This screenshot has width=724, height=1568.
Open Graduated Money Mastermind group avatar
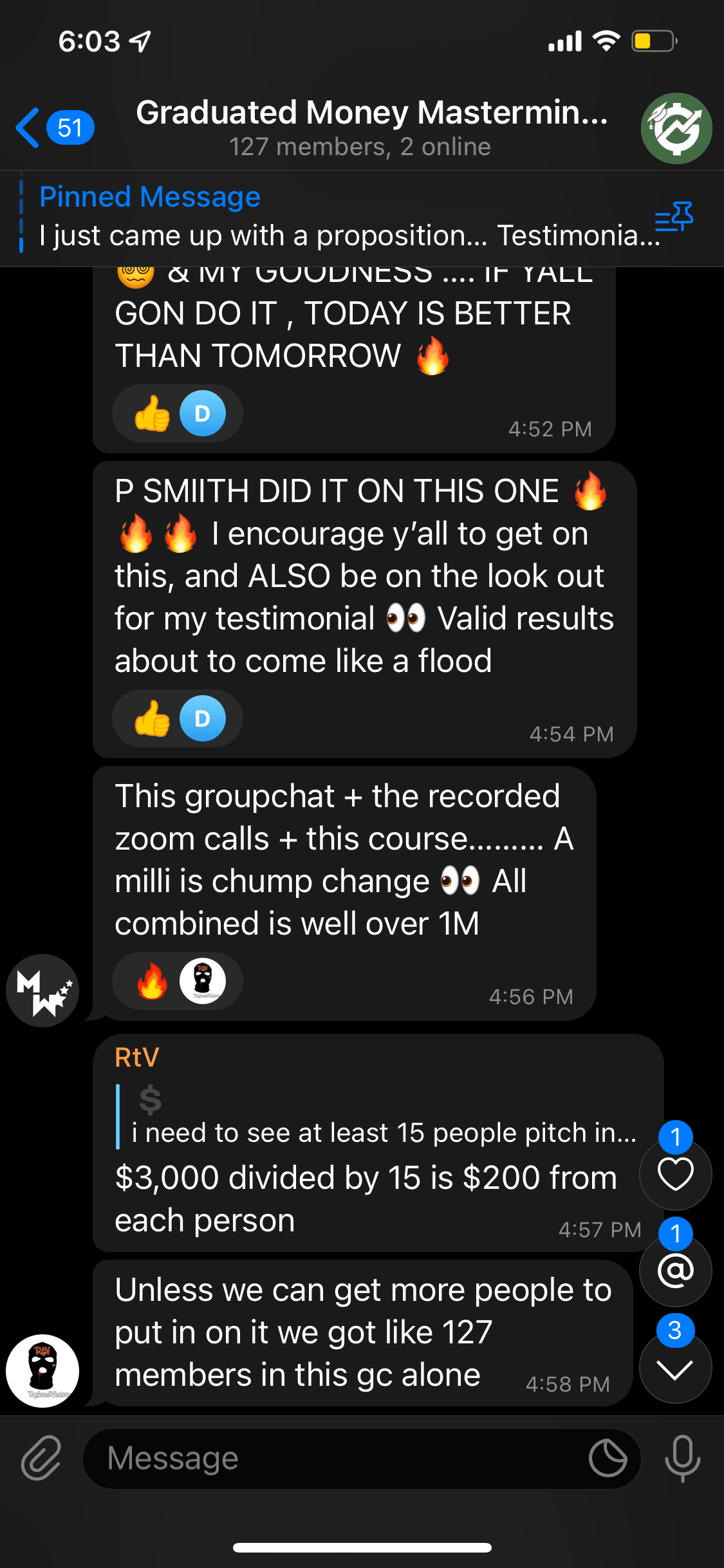tap(676, 128)
